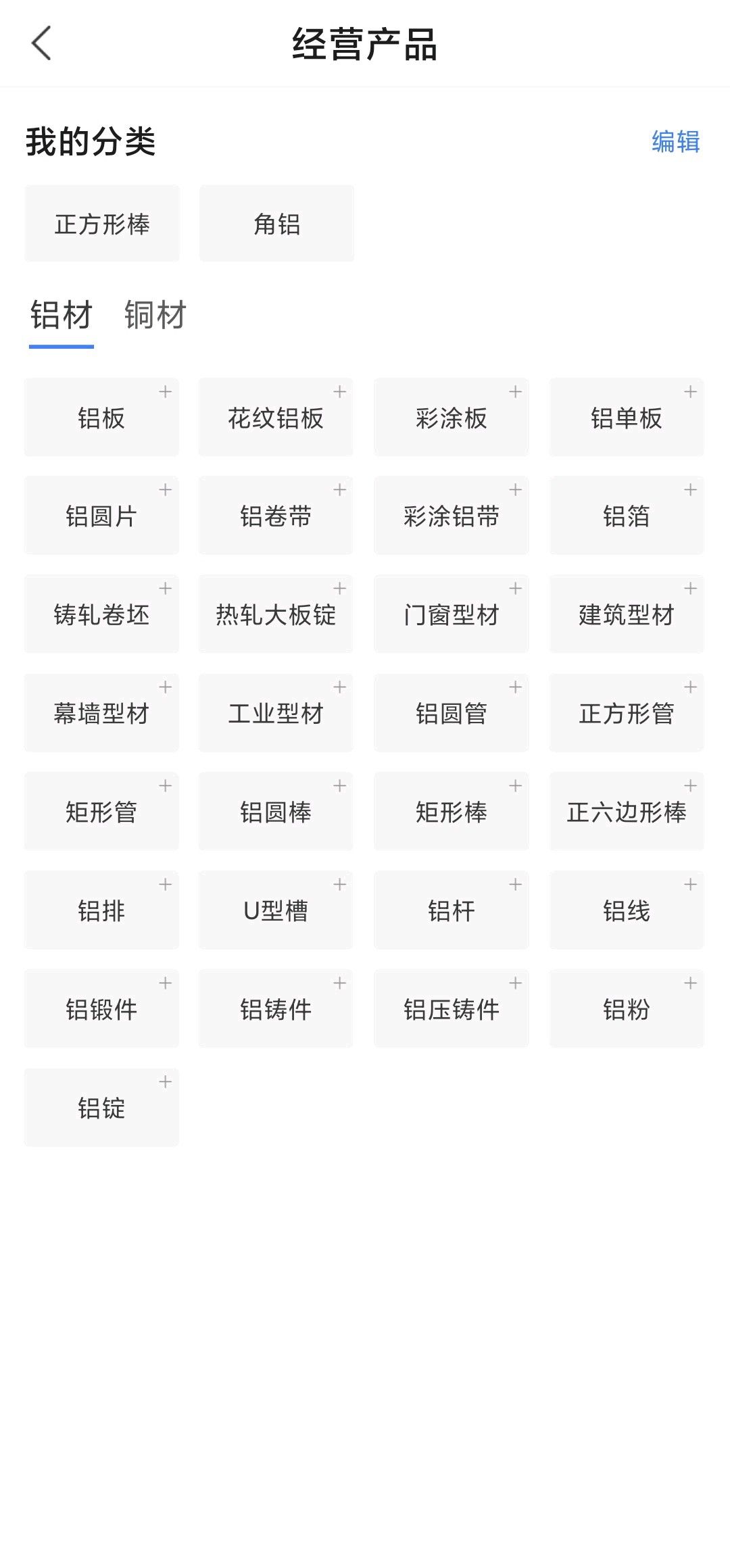
Task: Add the U型槽 category
Action: pos(276,910)
